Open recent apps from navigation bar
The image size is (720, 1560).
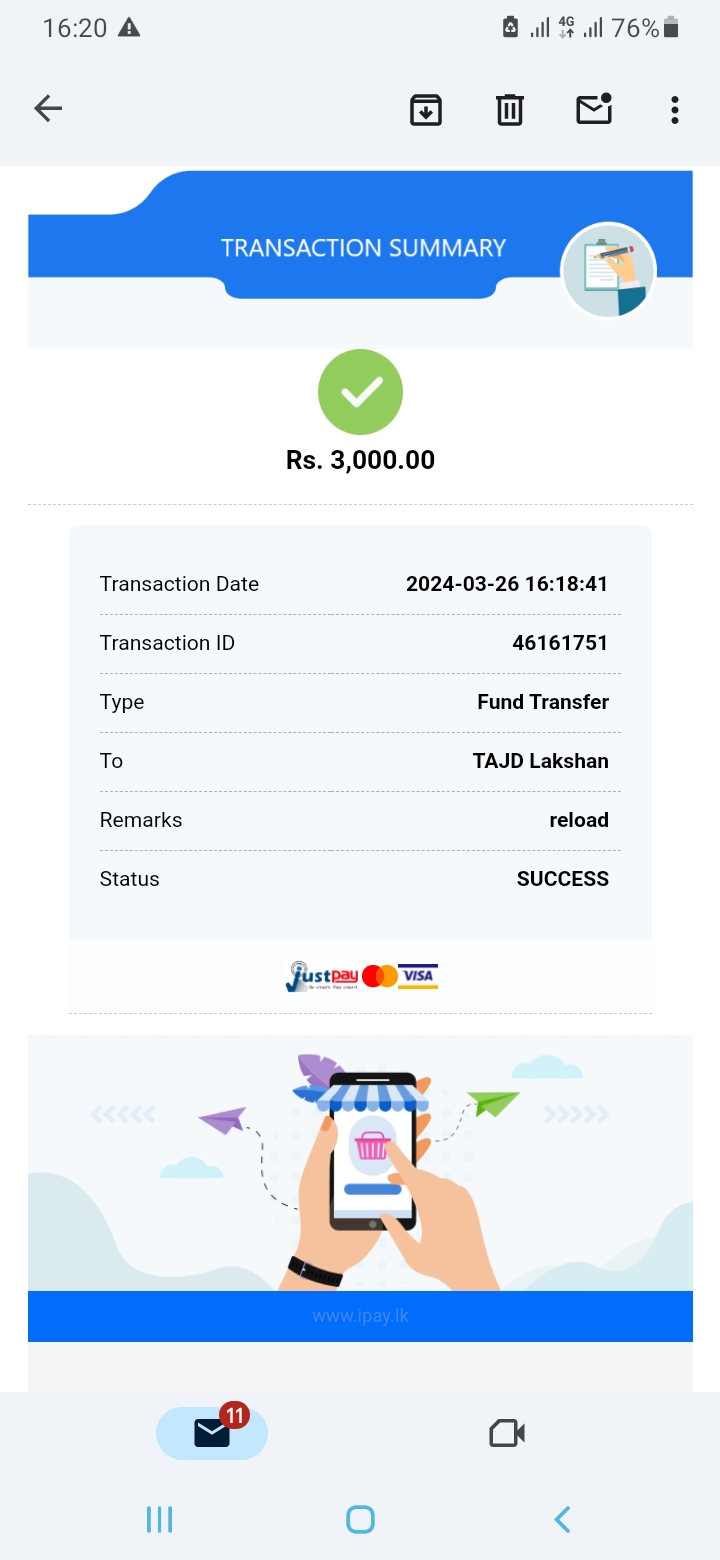click(159, 1519)
